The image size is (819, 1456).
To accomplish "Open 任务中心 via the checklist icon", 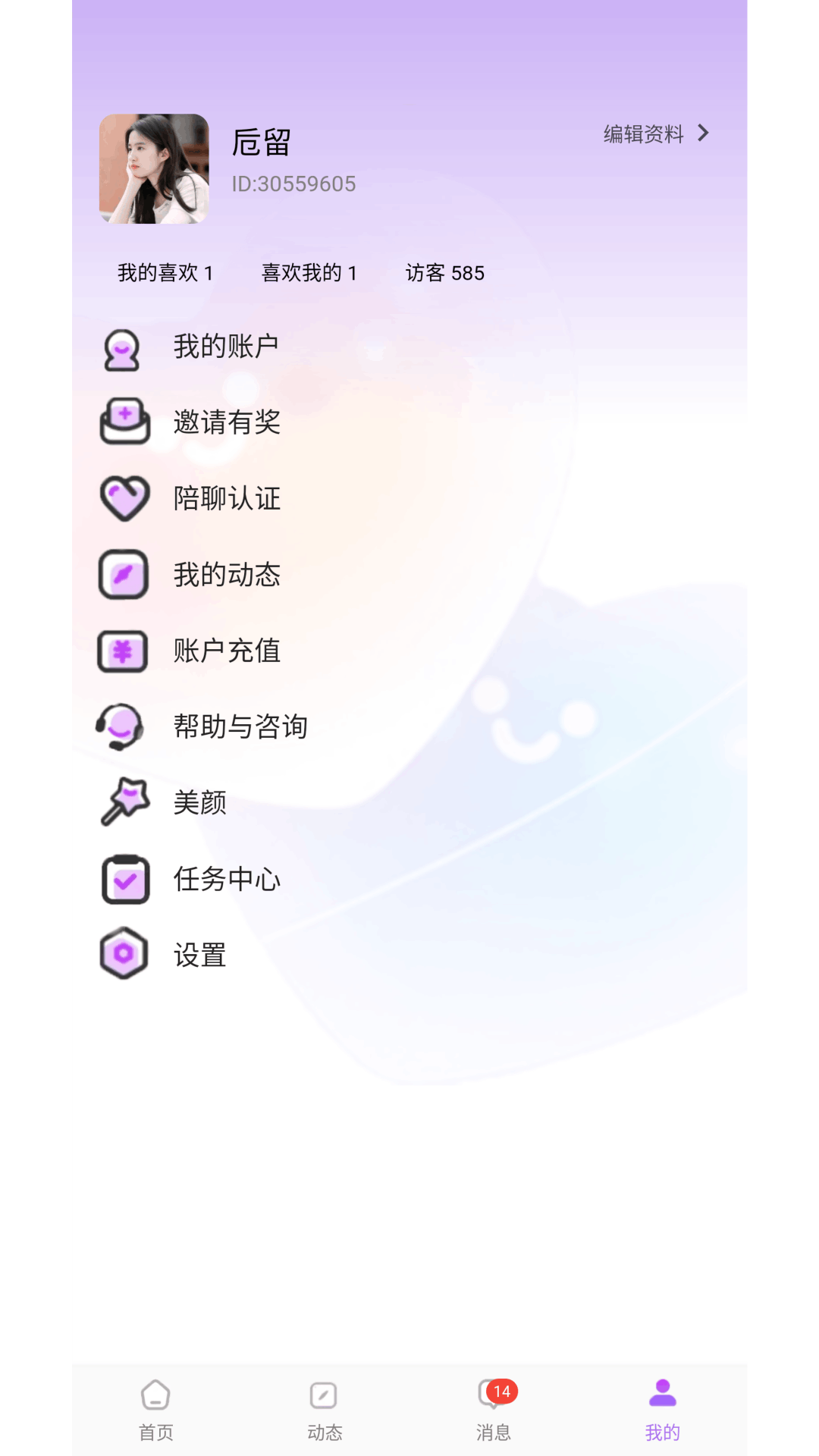I will tap(123, 878).
